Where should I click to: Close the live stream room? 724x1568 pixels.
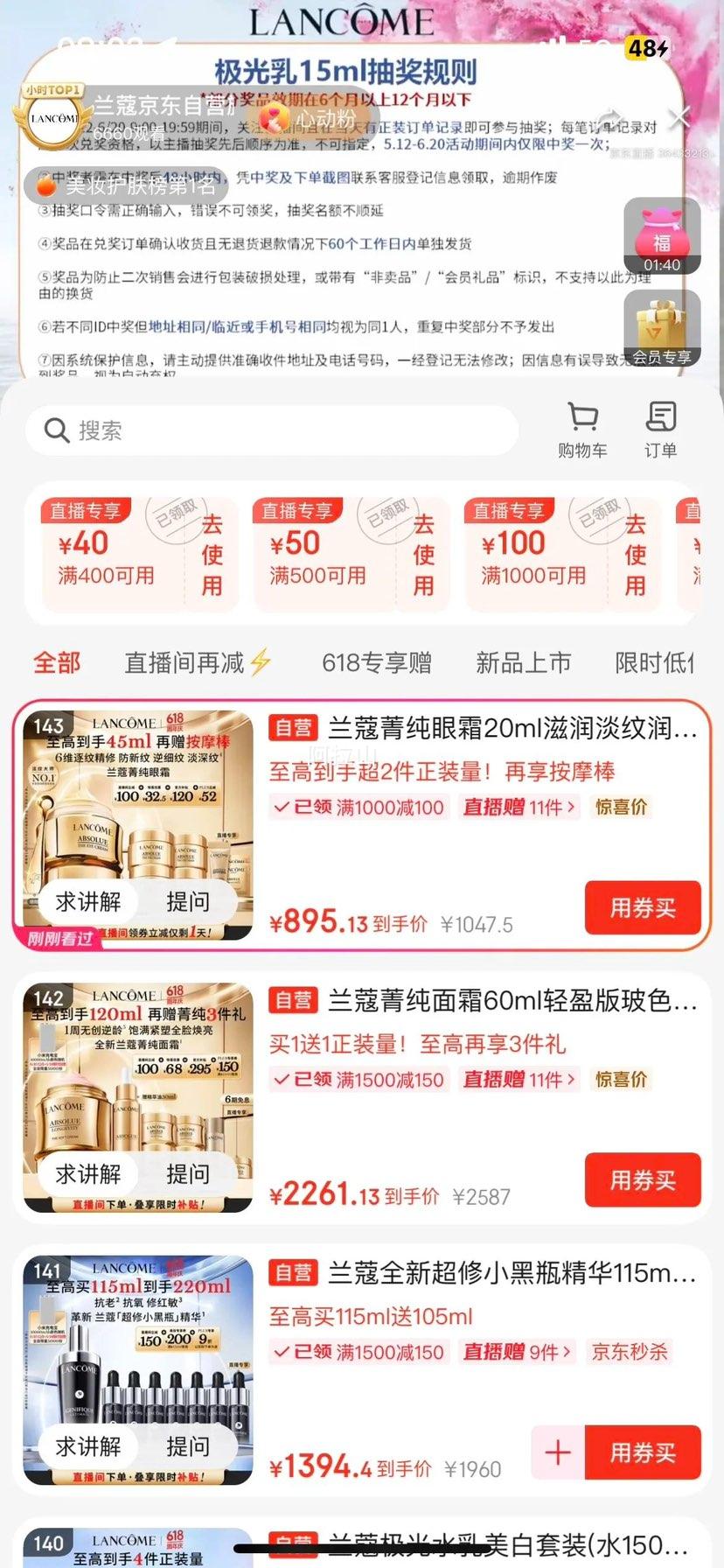point(679,117)
